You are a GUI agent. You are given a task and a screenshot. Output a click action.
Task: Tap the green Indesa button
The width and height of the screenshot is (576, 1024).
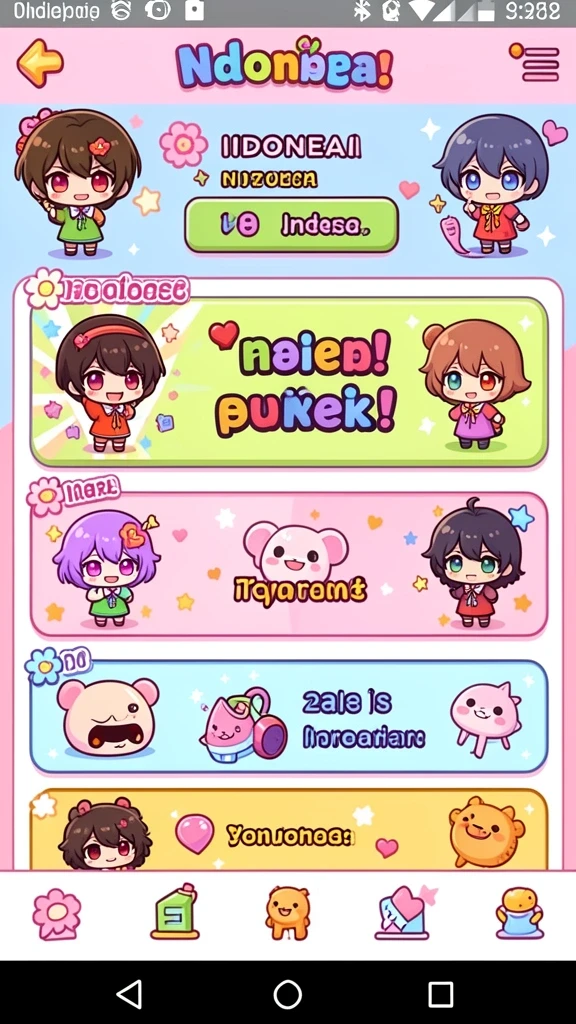click(x=291, y=225)
